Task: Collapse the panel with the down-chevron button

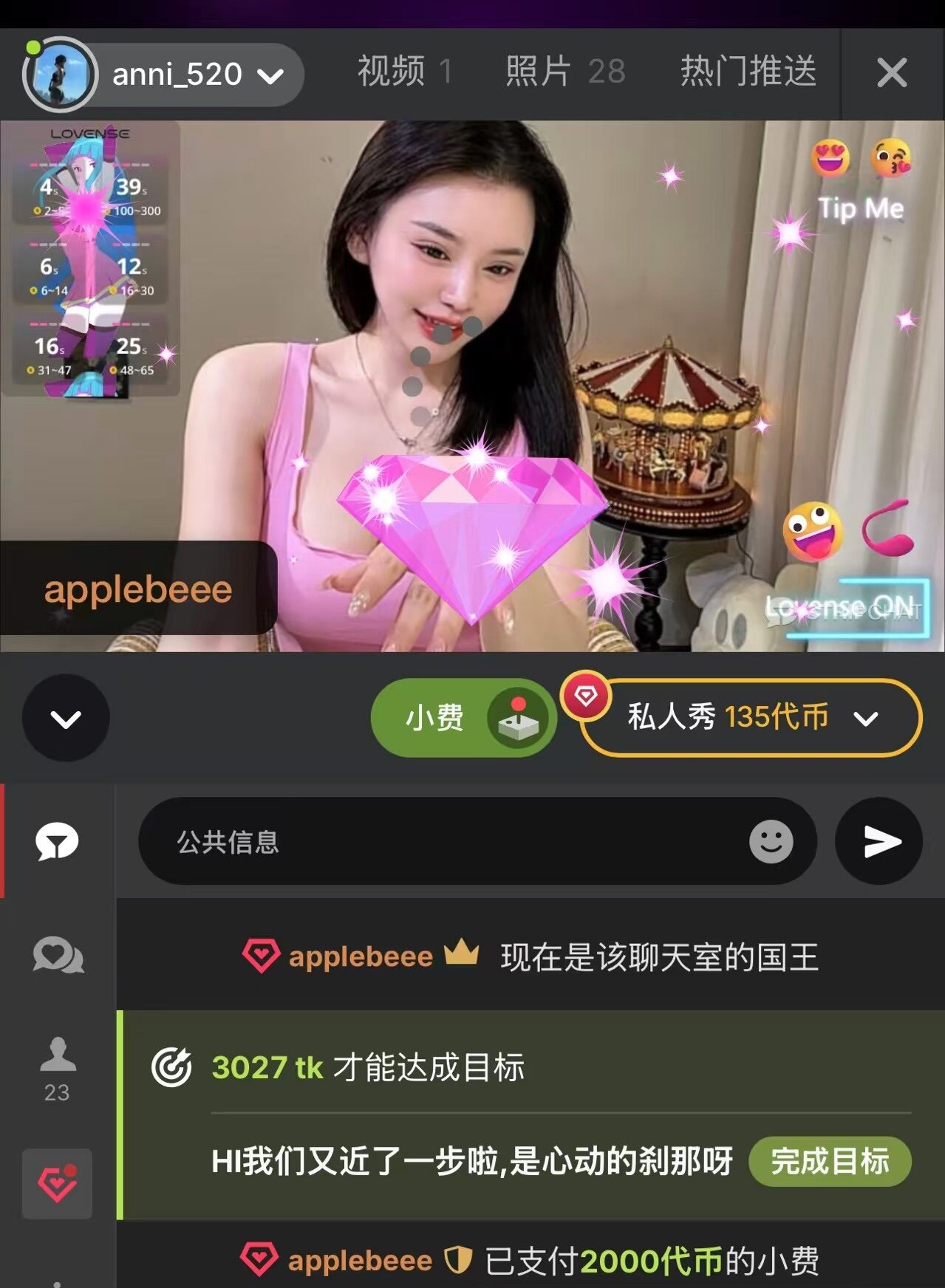Action: coord(66,718)
